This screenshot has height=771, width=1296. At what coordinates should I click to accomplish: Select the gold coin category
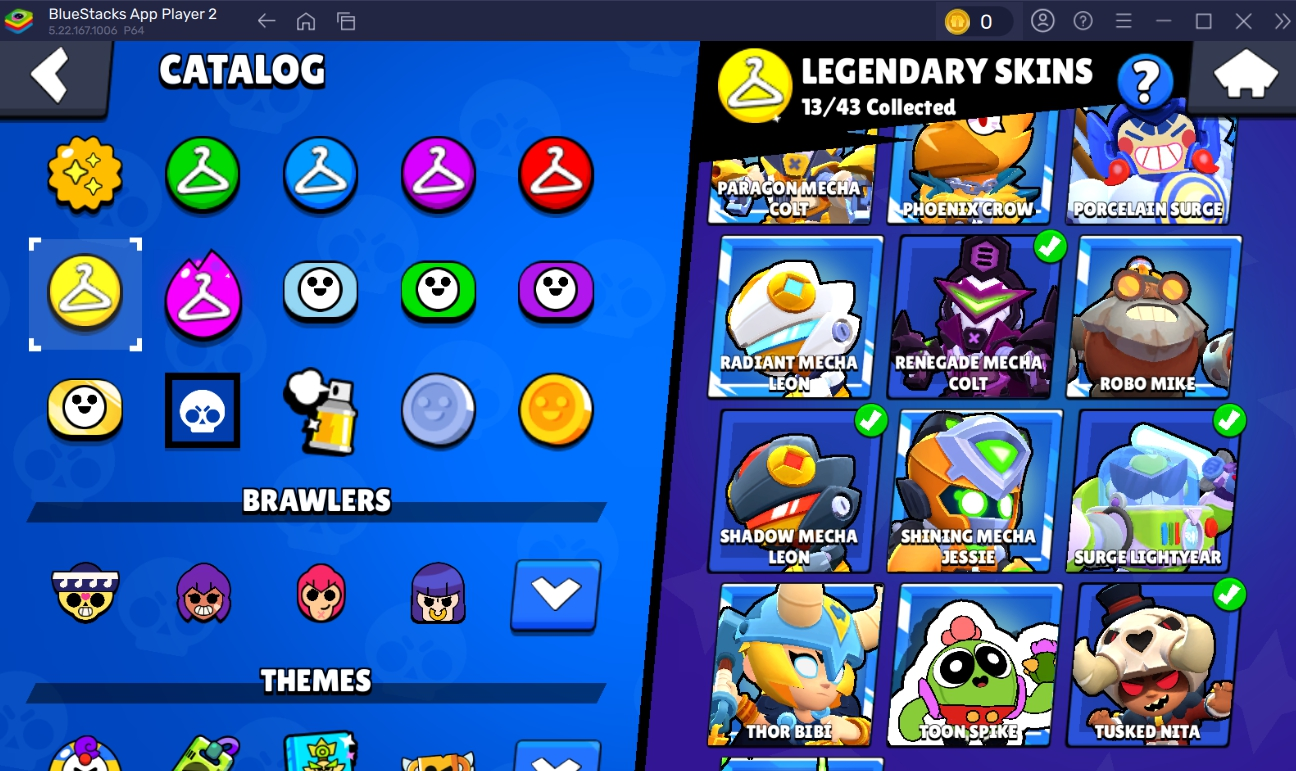[556, 410]
